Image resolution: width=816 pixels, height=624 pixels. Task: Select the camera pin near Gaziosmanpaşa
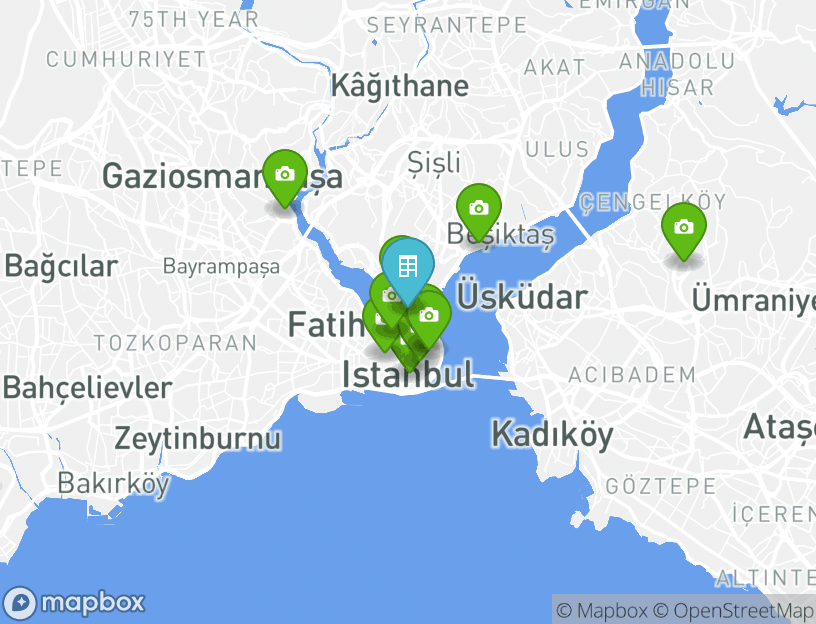click(285, 175)
